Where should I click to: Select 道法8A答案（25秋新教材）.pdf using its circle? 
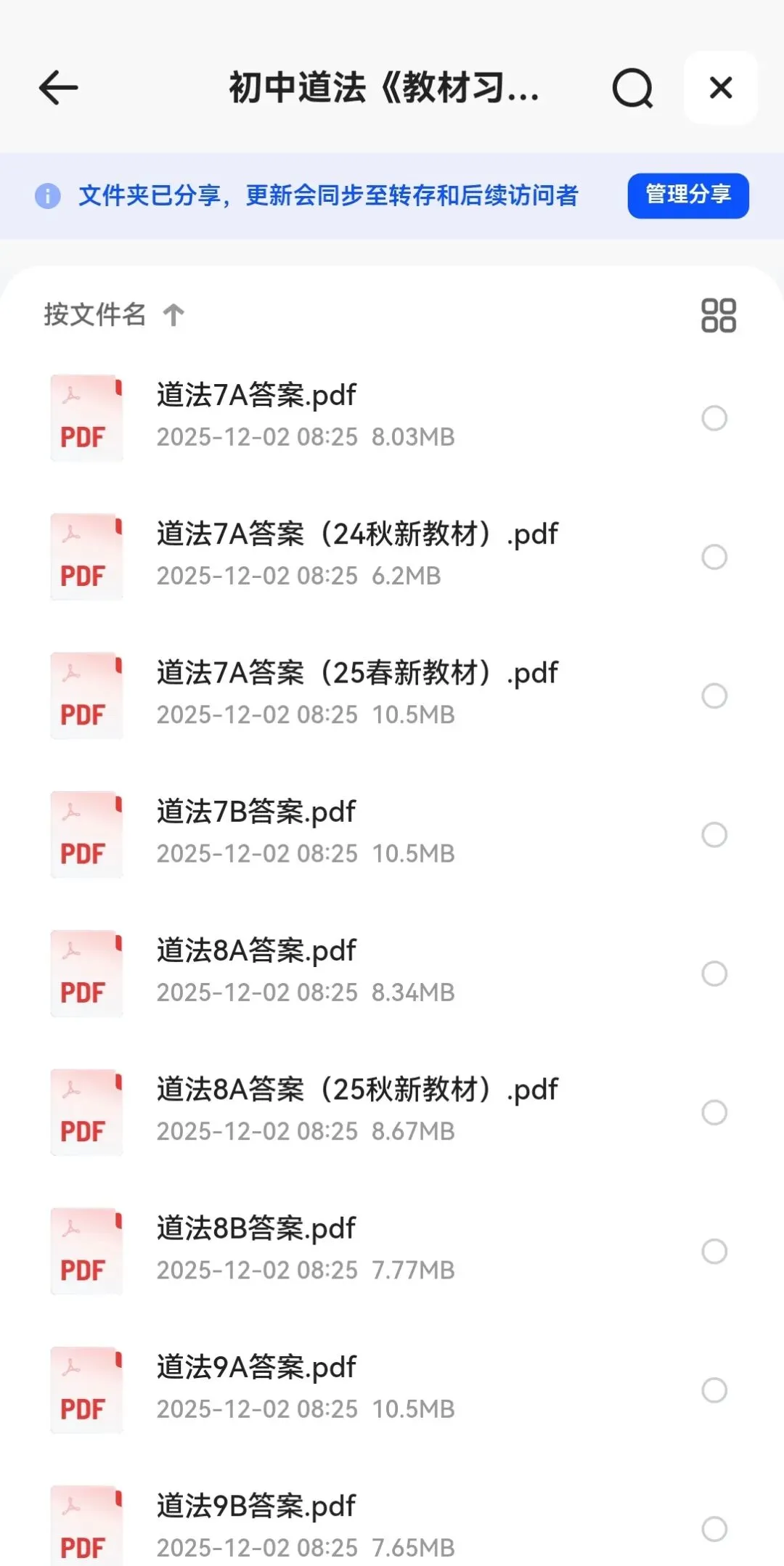click(714, 1112)
